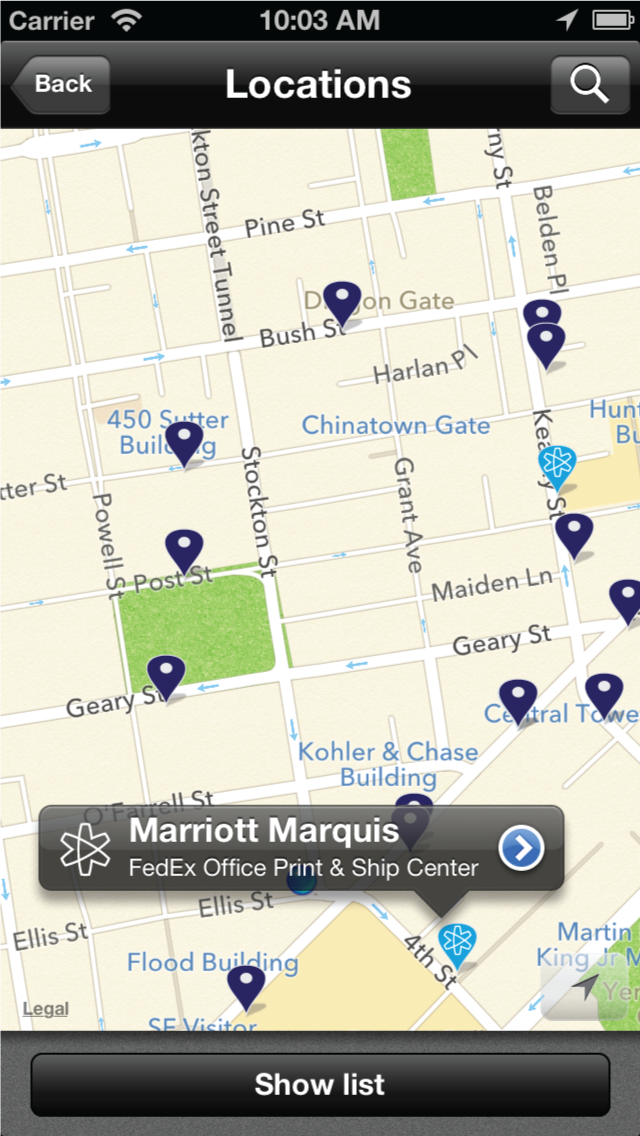
Task: Select the pin at Dragon Gate
Action: point(342,301)
